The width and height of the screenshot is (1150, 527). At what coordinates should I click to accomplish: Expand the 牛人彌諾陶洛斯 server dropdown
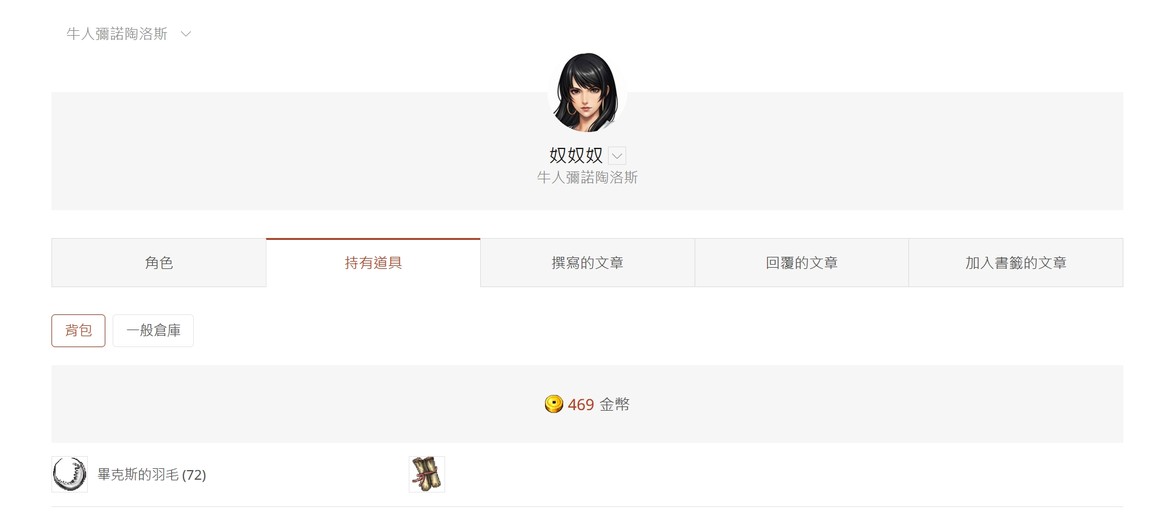pyautogui.click(x=129, y=33)
